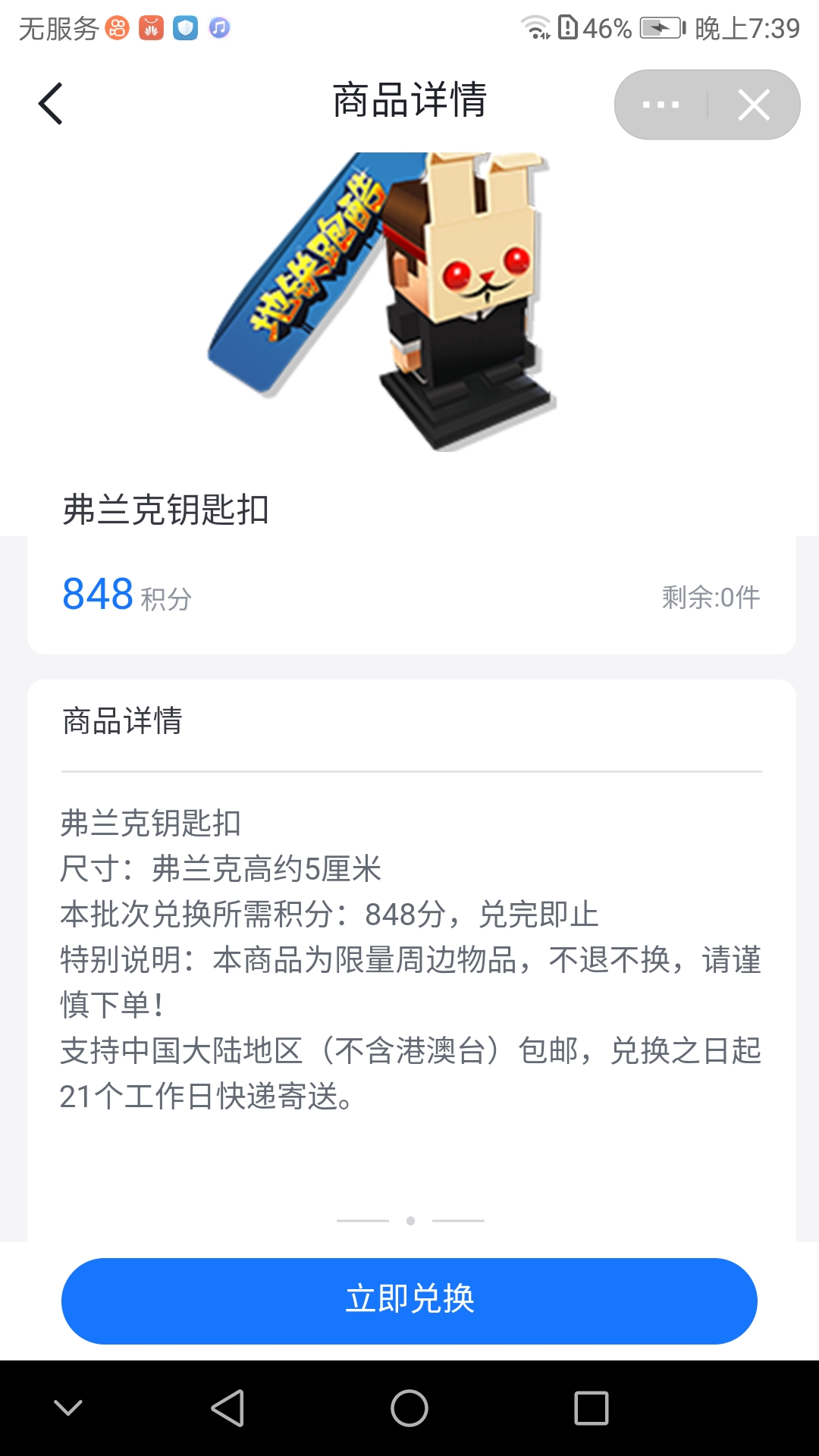
Task: Open the recent apps square button
Action: [x=591, y=1408]
